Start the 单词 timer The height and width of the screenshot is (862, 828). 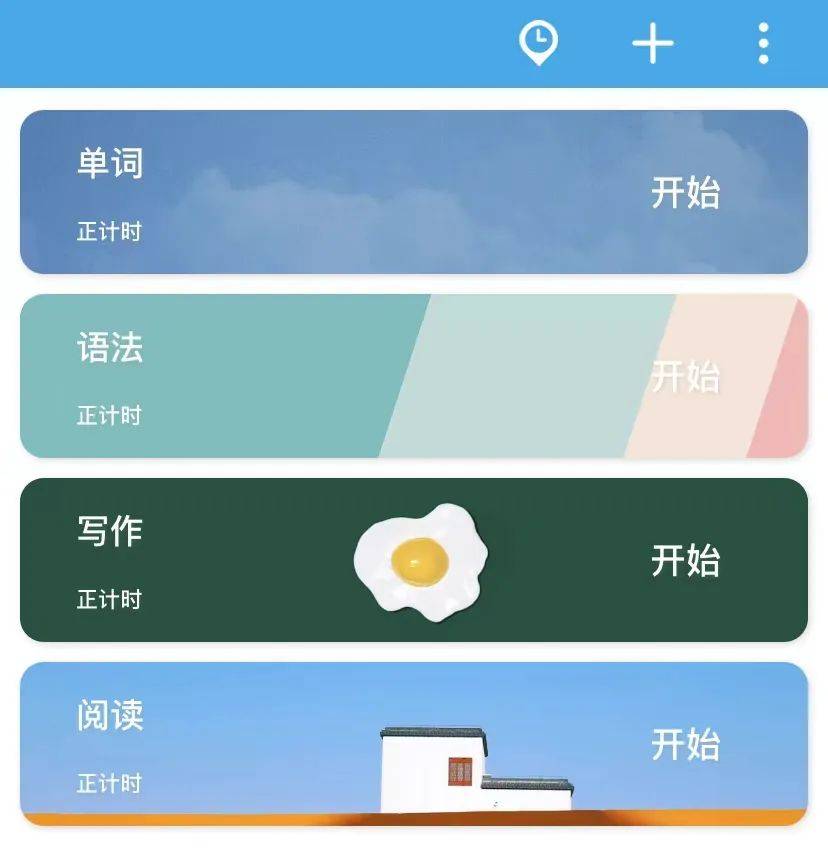click(x=685, y=192)
